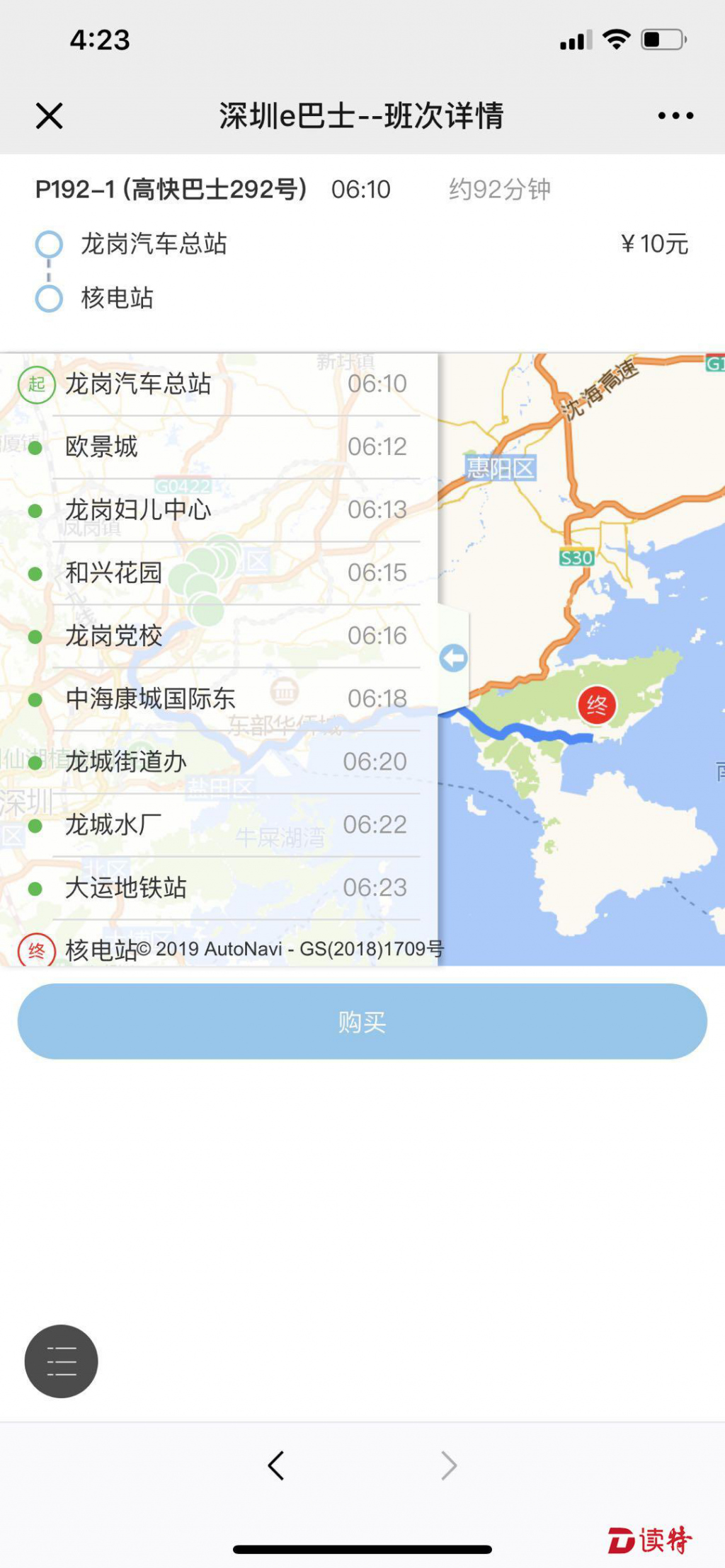
Task: Select the 龙岗党校 stop
Action: [x=219, y=636]
